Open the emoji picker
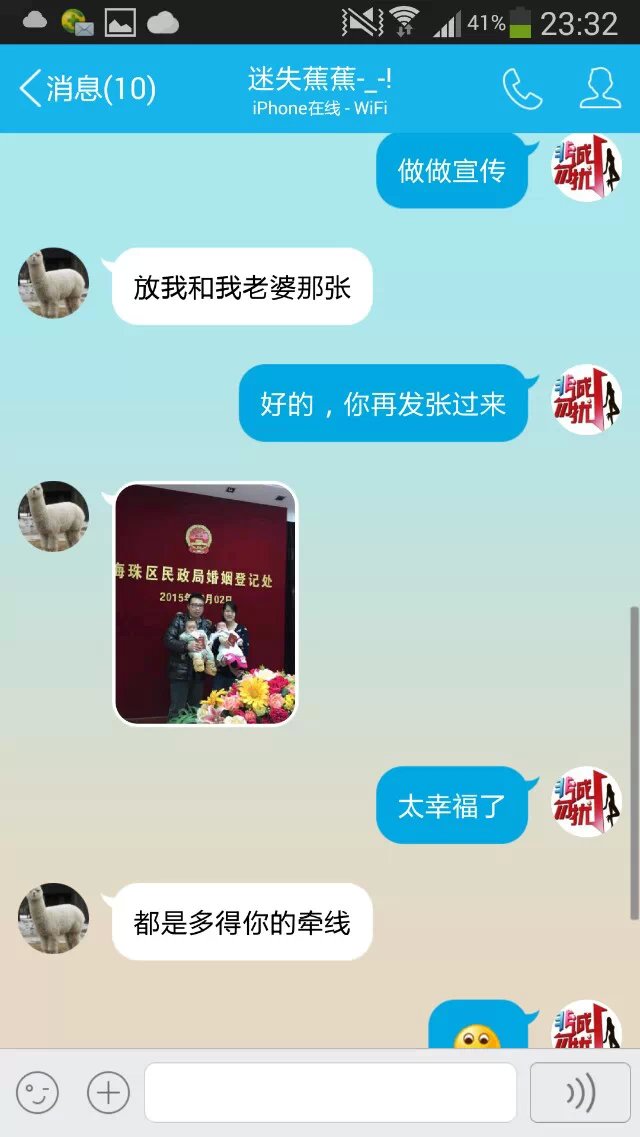Viewport: 640px width, 1137px height. click(x=37, y=1092)
